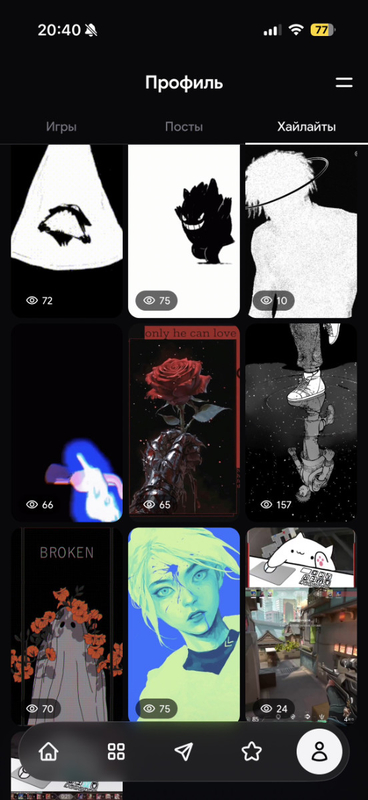Open the highlight with 72 views
368x800 pixels.
tap(67, 231)
